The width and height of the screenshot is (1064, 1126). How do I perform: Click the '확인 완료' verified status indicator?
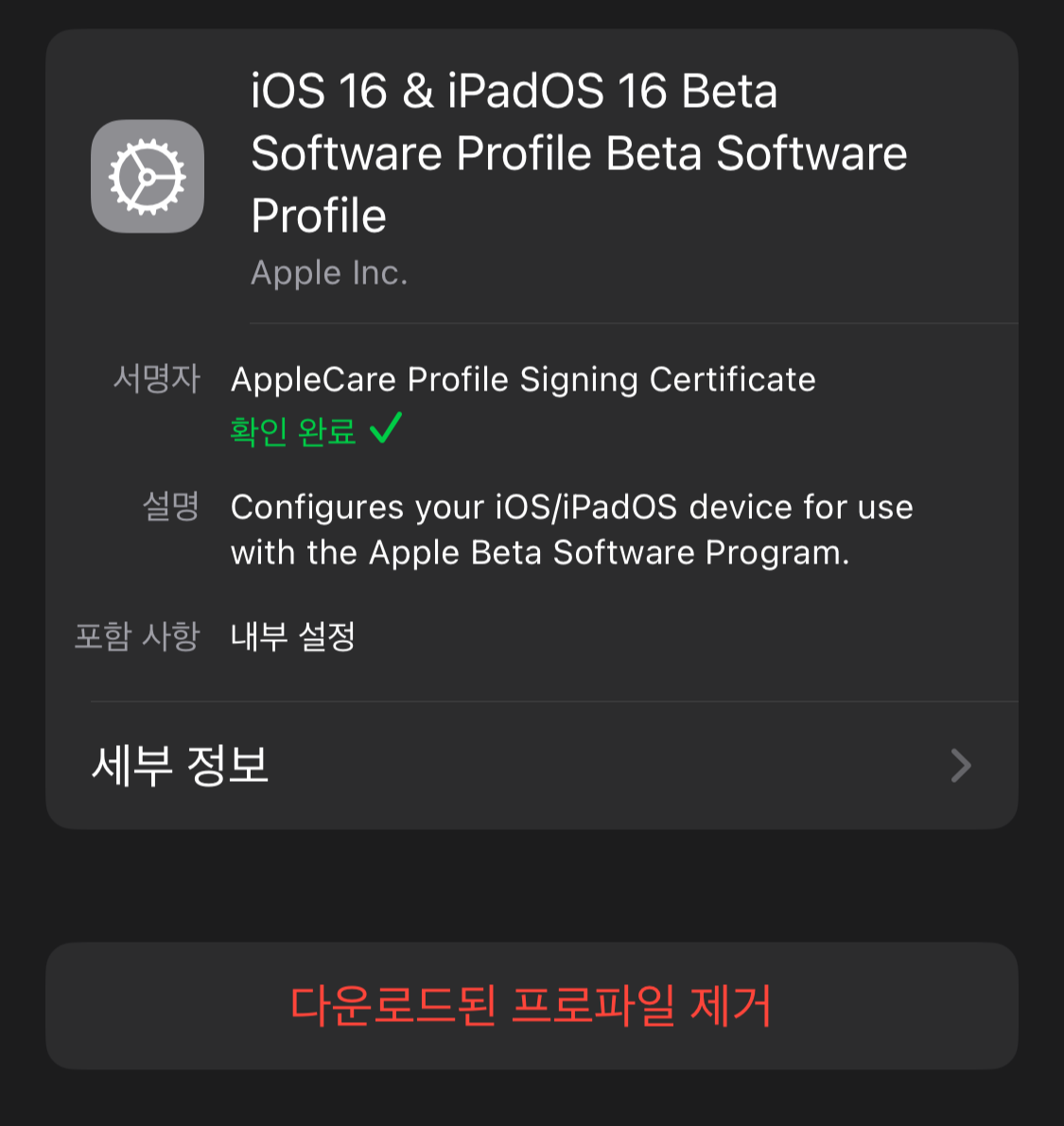point(293,430)
